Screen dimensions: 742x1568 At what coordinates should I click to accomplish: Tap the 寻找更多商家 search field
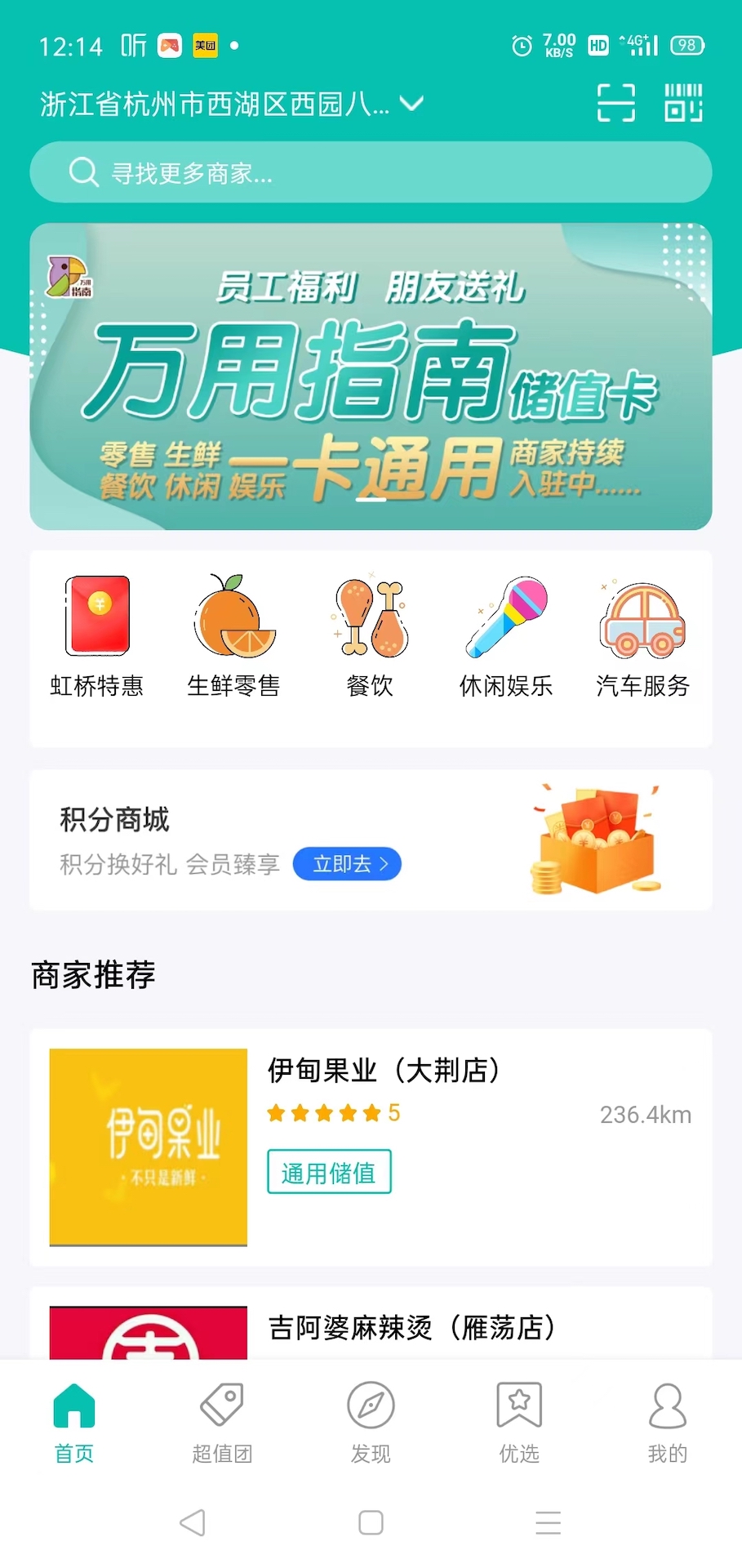(371, 172)
